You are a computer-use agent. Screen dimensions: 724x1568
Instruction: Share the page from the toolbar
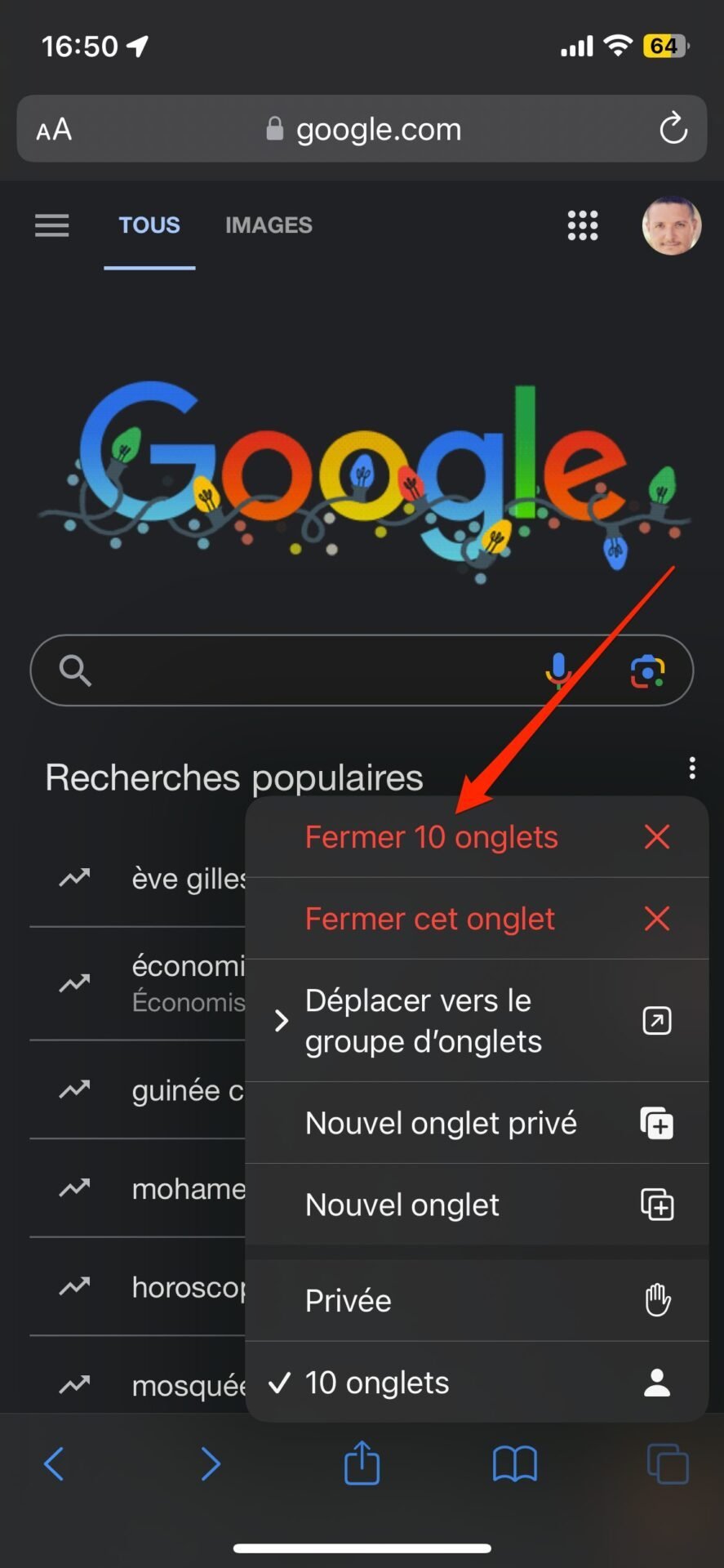362,1463
